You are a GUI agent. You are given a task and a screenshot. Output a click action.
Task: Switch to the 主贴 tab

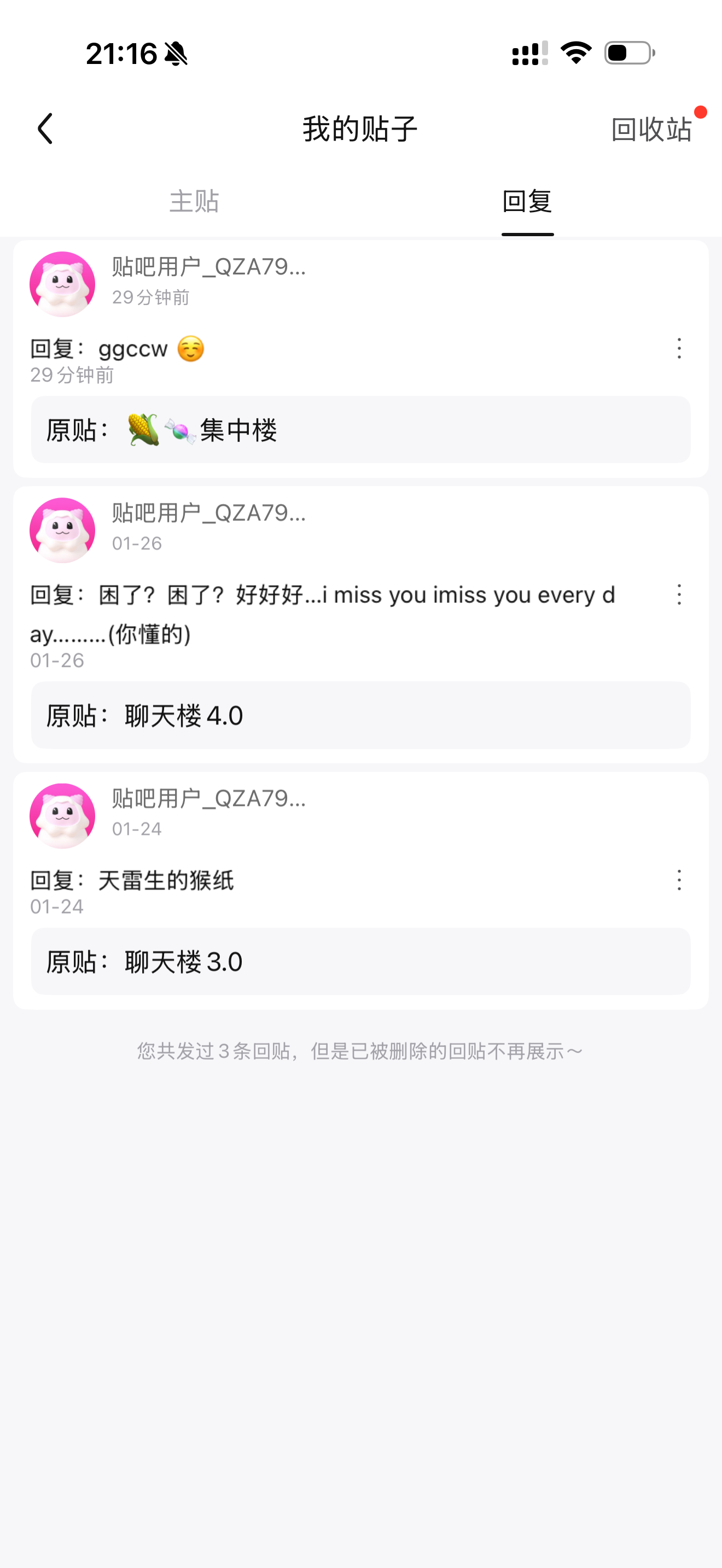pyautogui.click(x=194, y=201)
